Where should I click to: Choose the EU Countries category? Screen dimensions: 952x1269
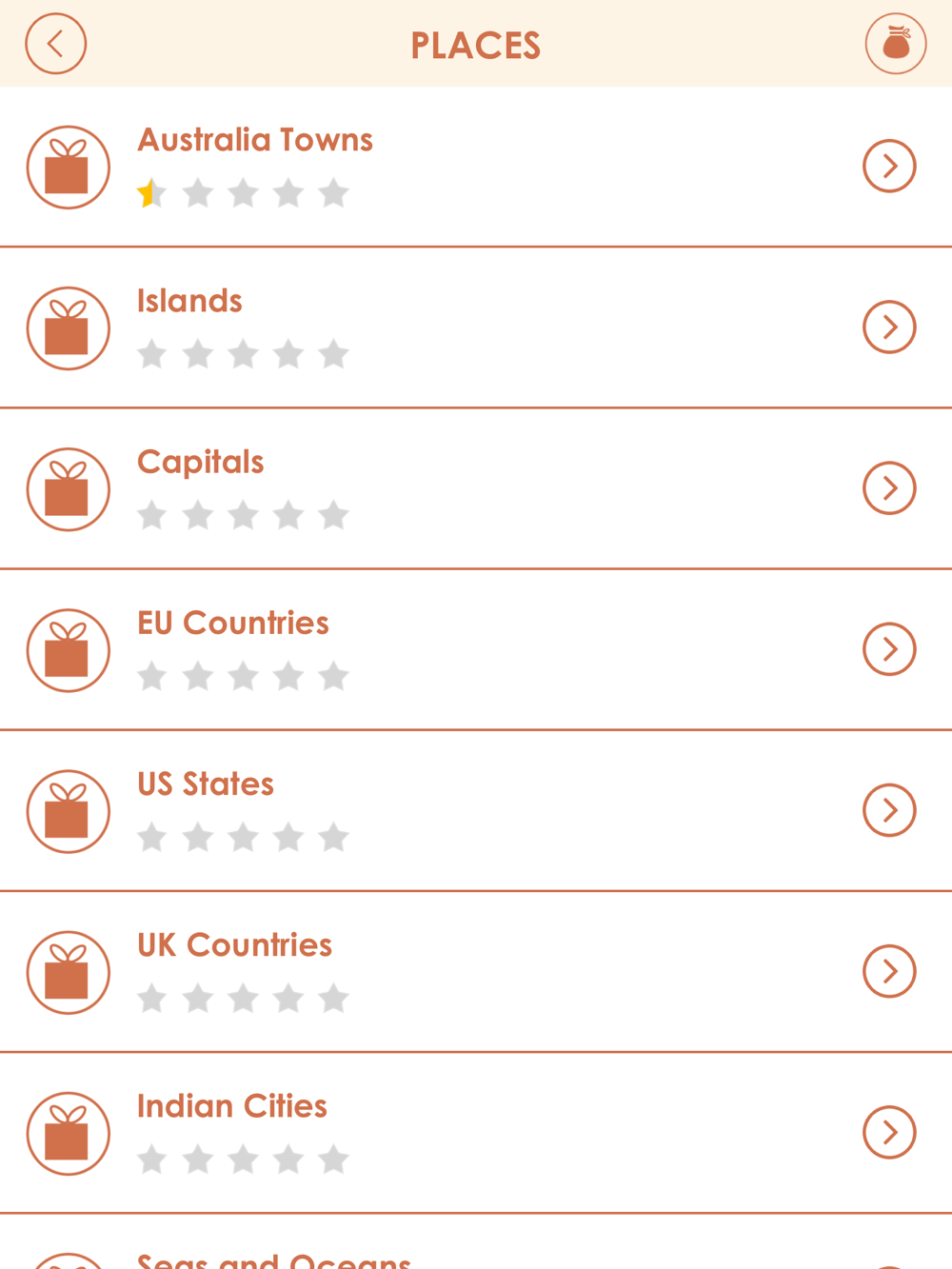(232, 623)
